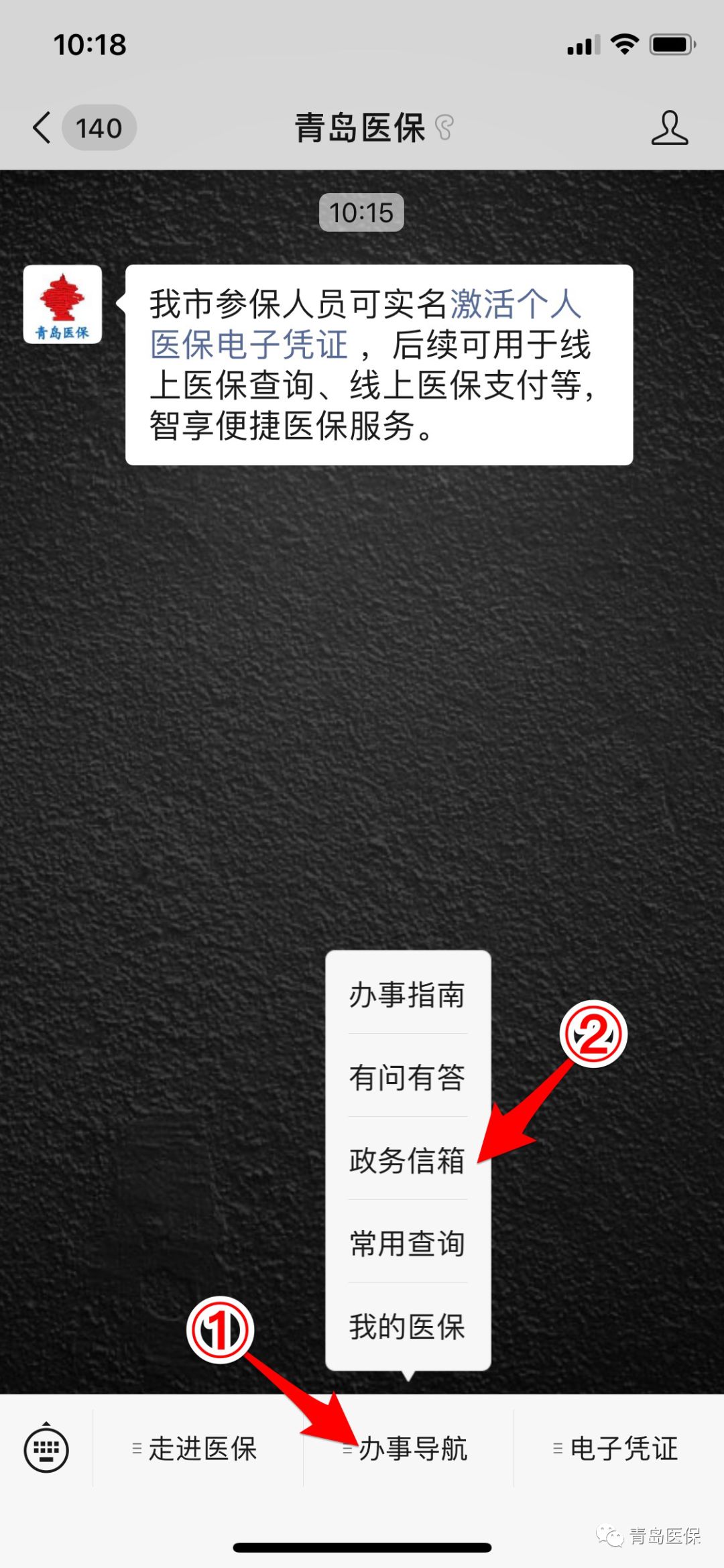Select 办事指南 from the popup menu
Screen dimensions: 724x1568
[407, 995]
